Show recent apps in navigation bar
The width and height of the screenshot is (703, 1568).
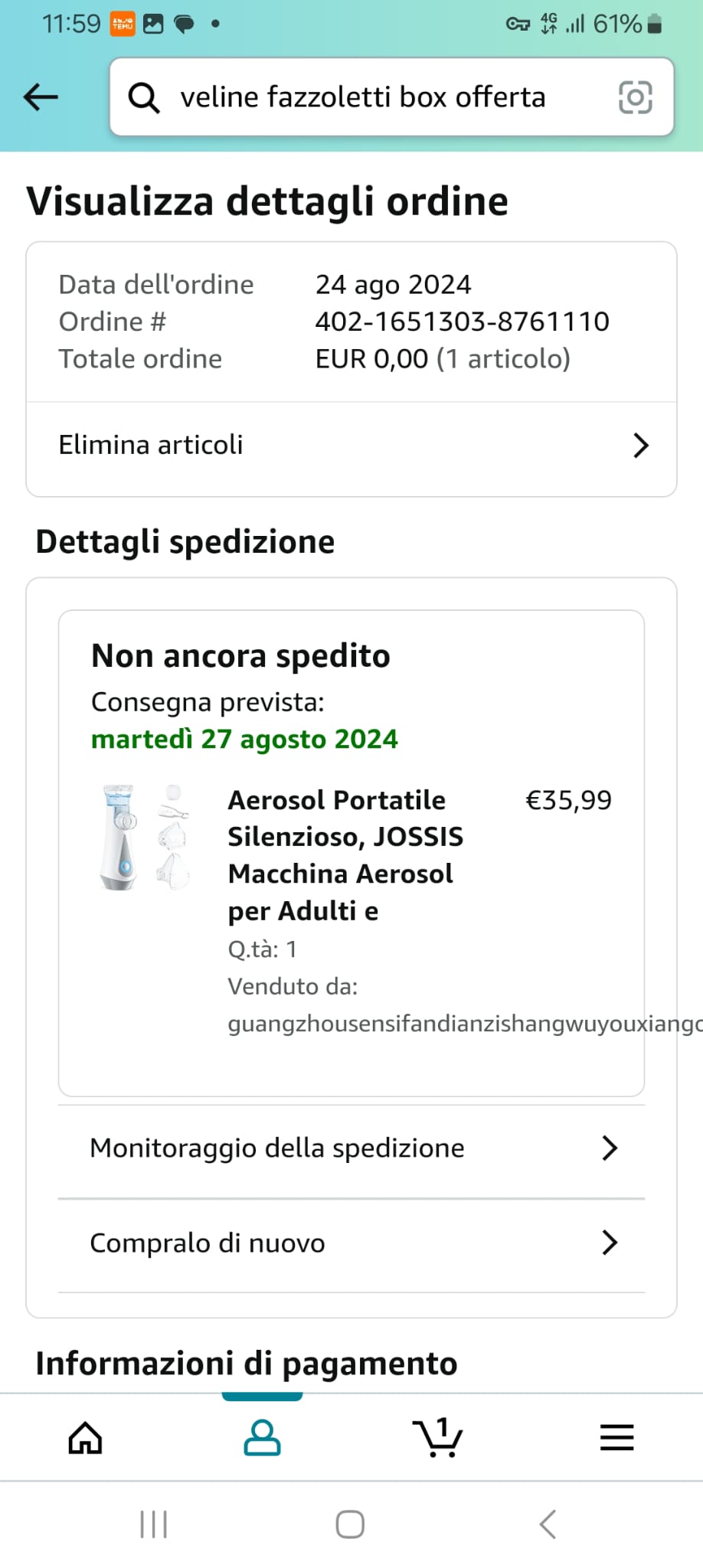click(x=154, y=1524)
